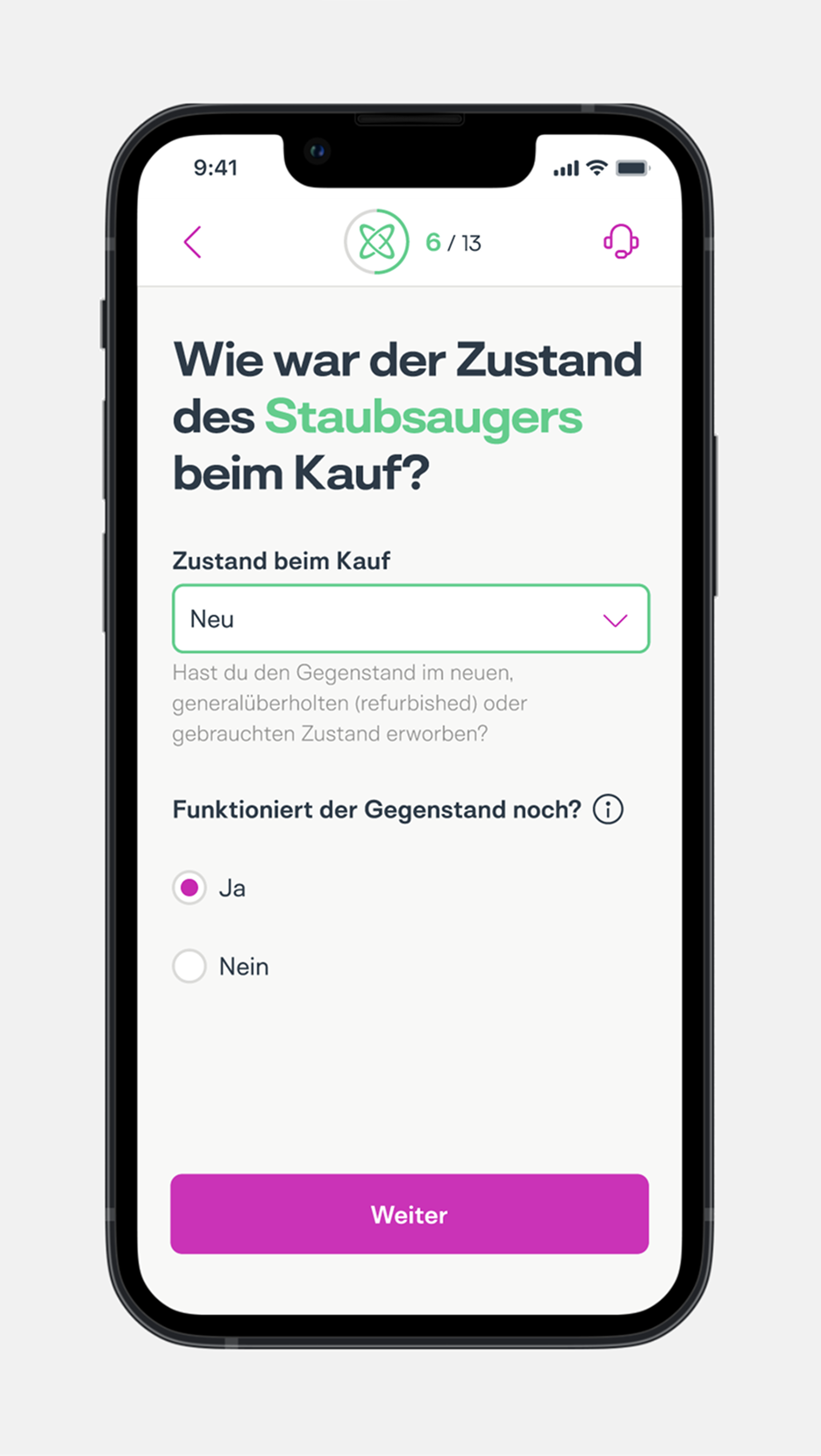Open info about Funktioniert der Gegenstand noch

coord(608,809)
